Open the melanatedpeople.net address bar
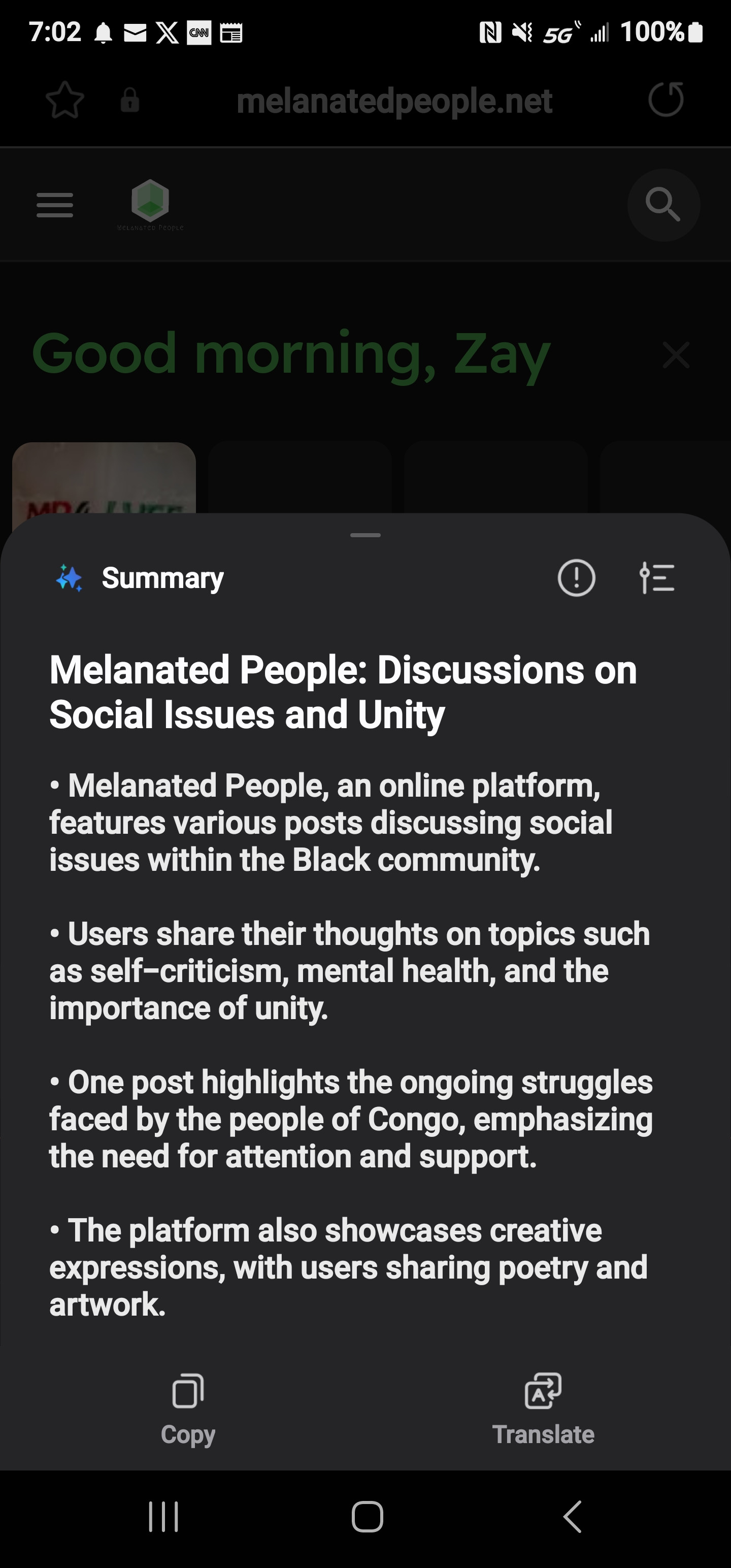 394,101
